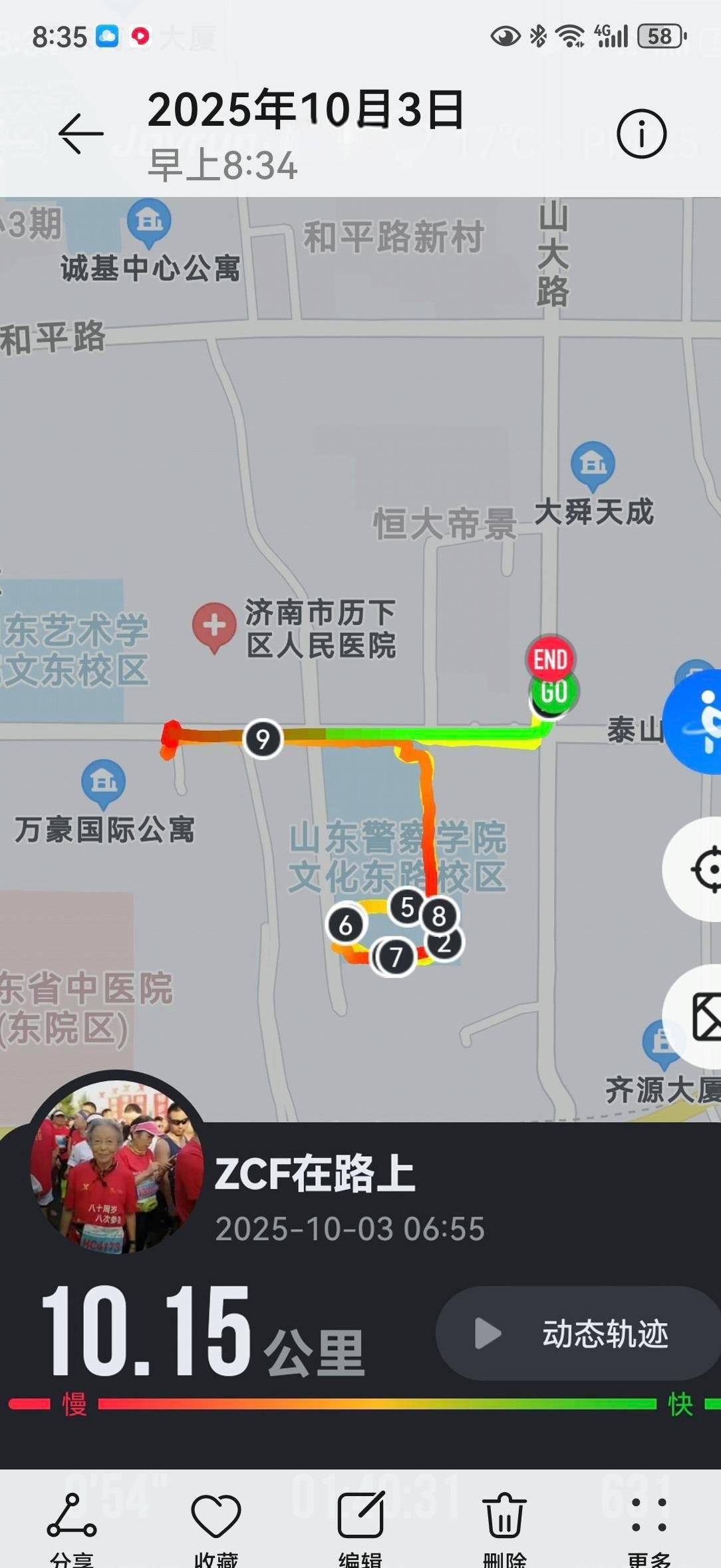Viewport: 721px width, 1568px height.
Task: Tap the blue runner floating button
Action: [698, 722]
